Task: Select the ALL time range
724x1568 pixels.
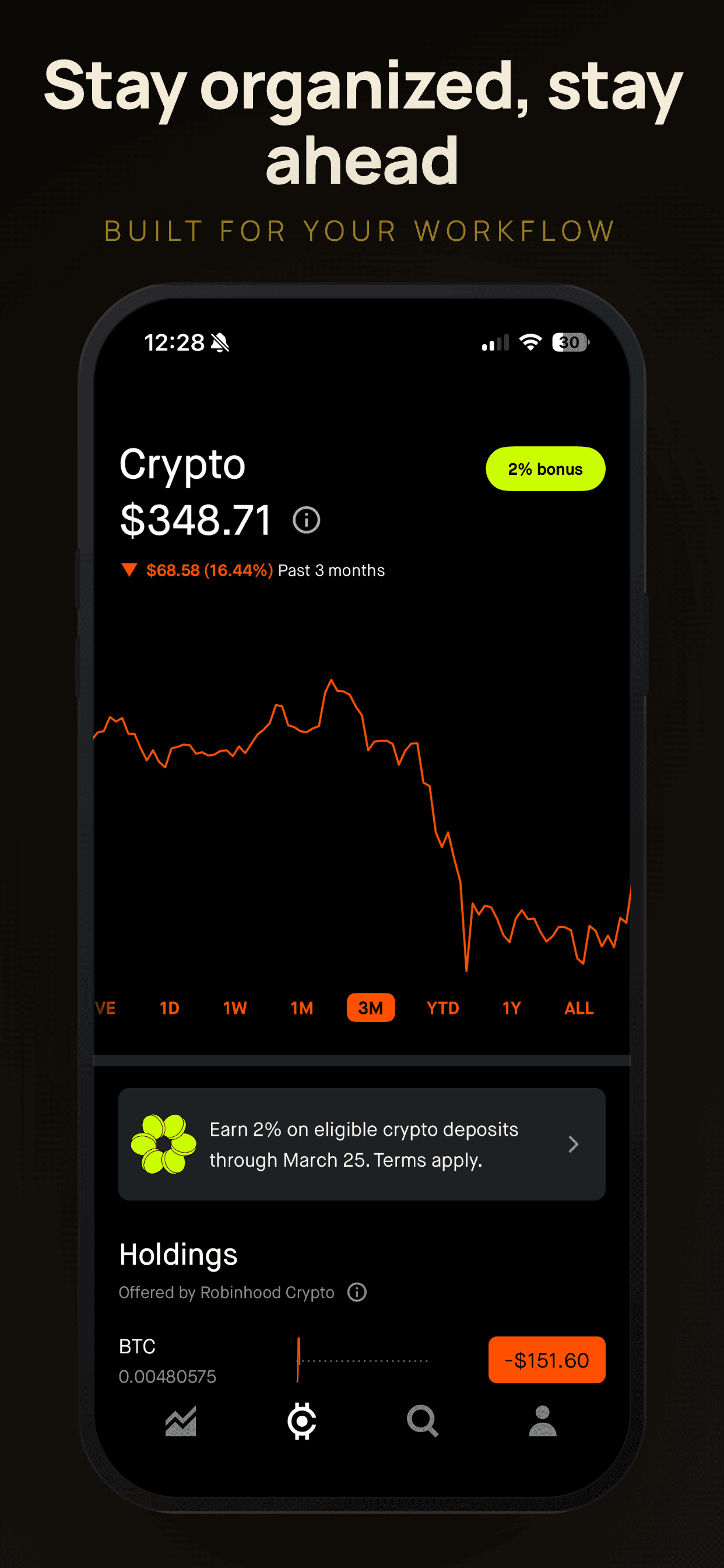Action: [578, 1008]
